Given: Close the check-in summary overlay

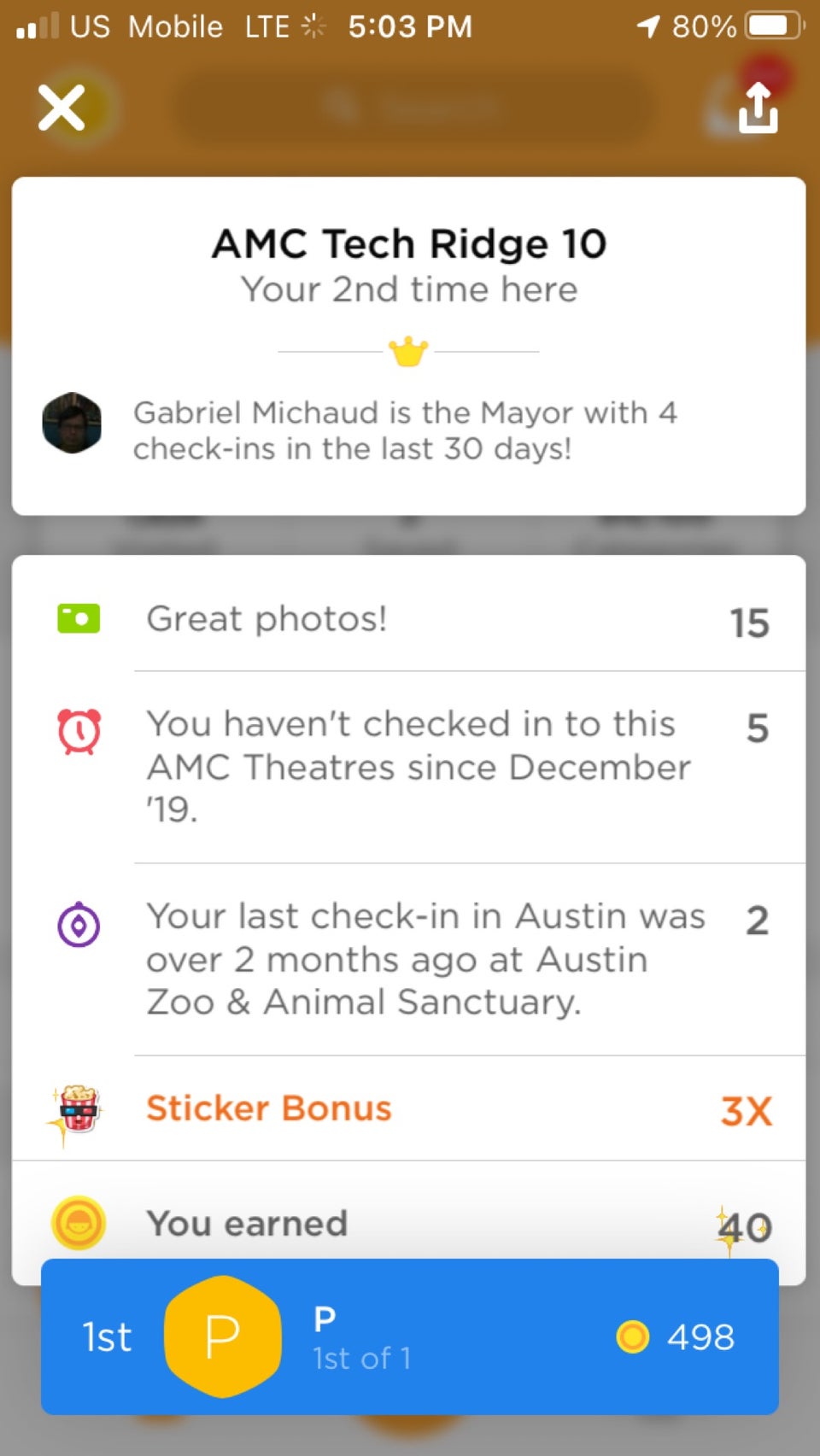Looking at the screenshot, I should pyautogui.click(x=61, y=108).
